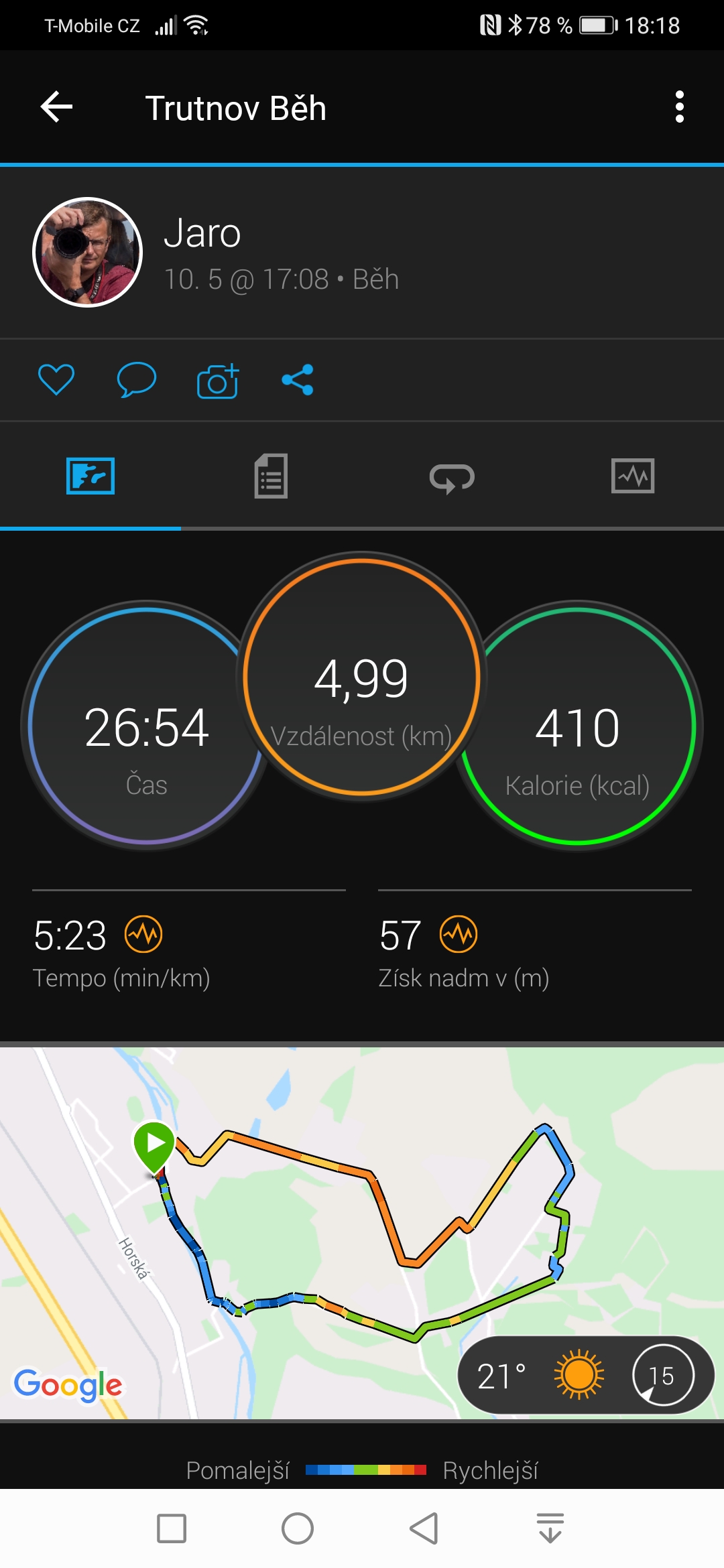Switch to the laps tab

452,478
